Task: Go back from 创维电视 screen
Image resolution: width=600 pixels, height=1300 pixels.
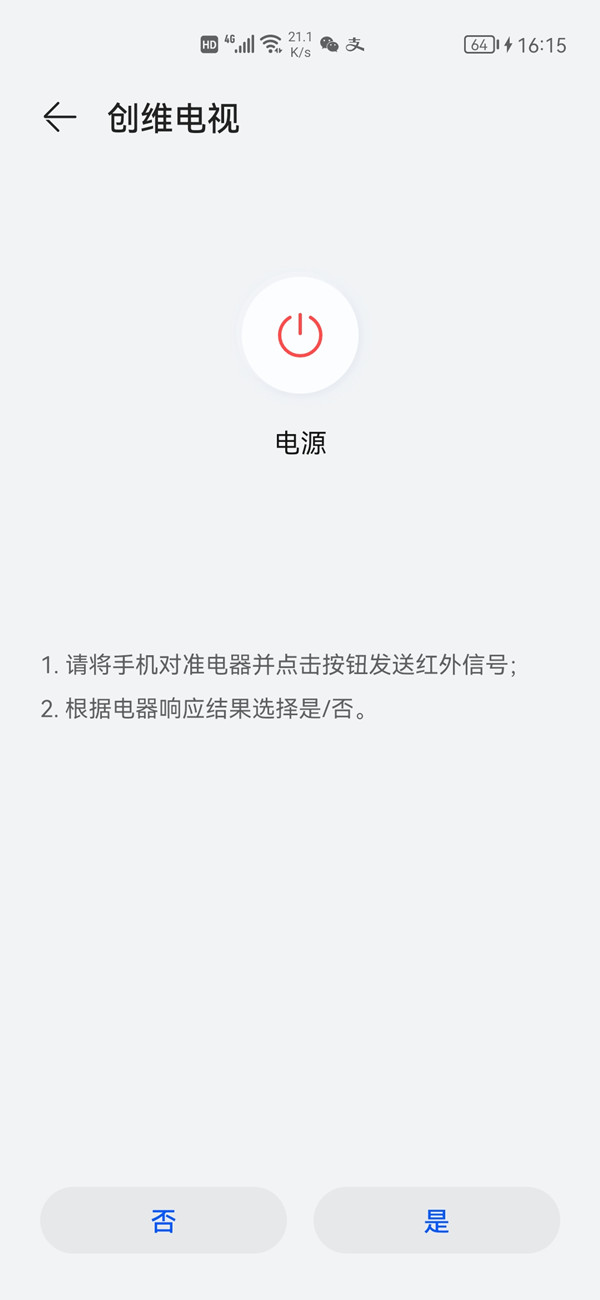Action: tap(60, 117)
